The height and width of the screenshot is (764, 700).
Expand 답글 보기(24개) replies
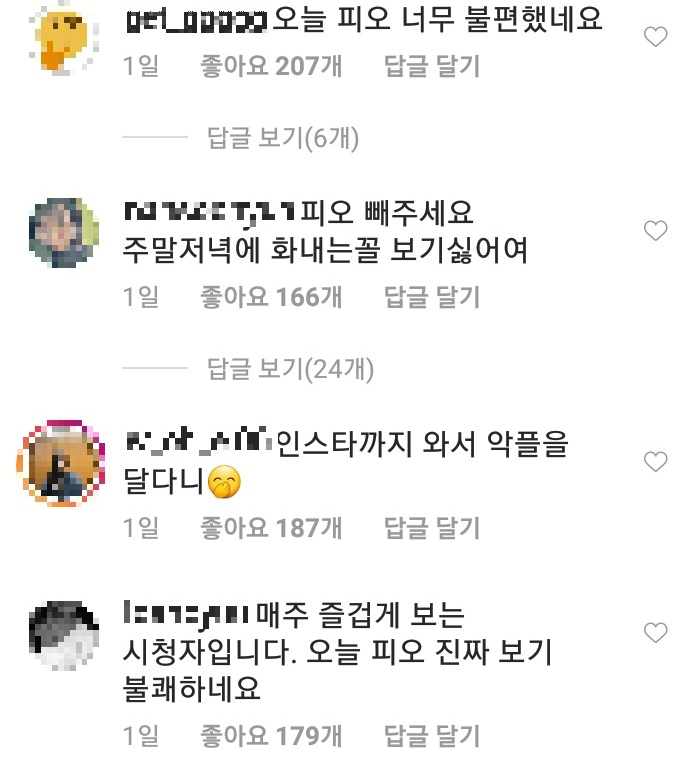coord(290,370)
